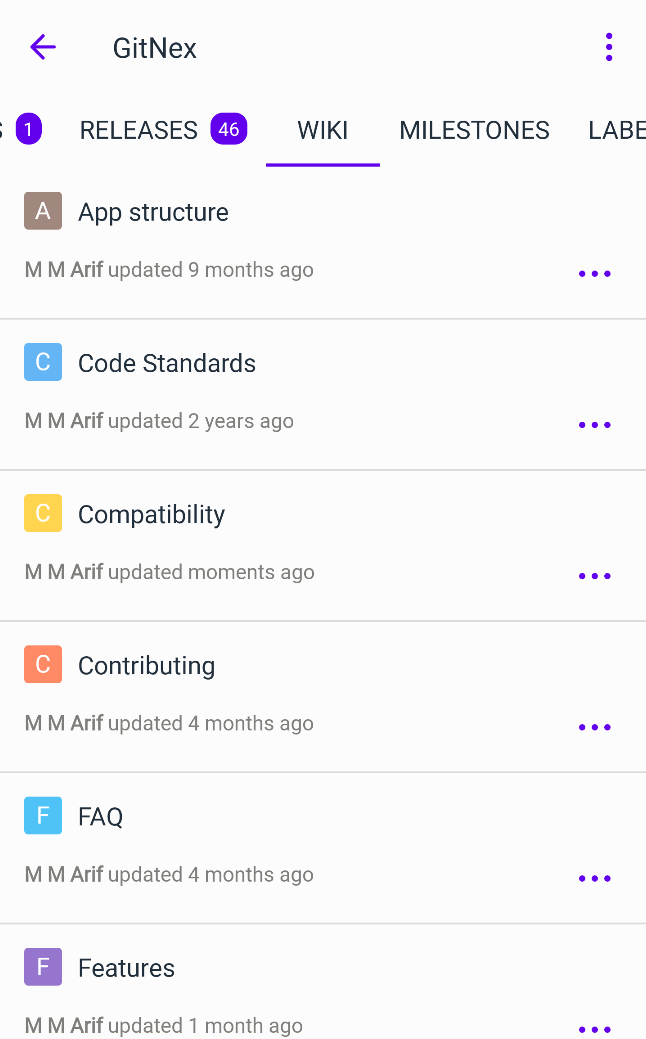Viewport: 646px width, 1039px height.
Task: Tap the three-dot menu for Code Standards
Action: click(x=594, y=424)
